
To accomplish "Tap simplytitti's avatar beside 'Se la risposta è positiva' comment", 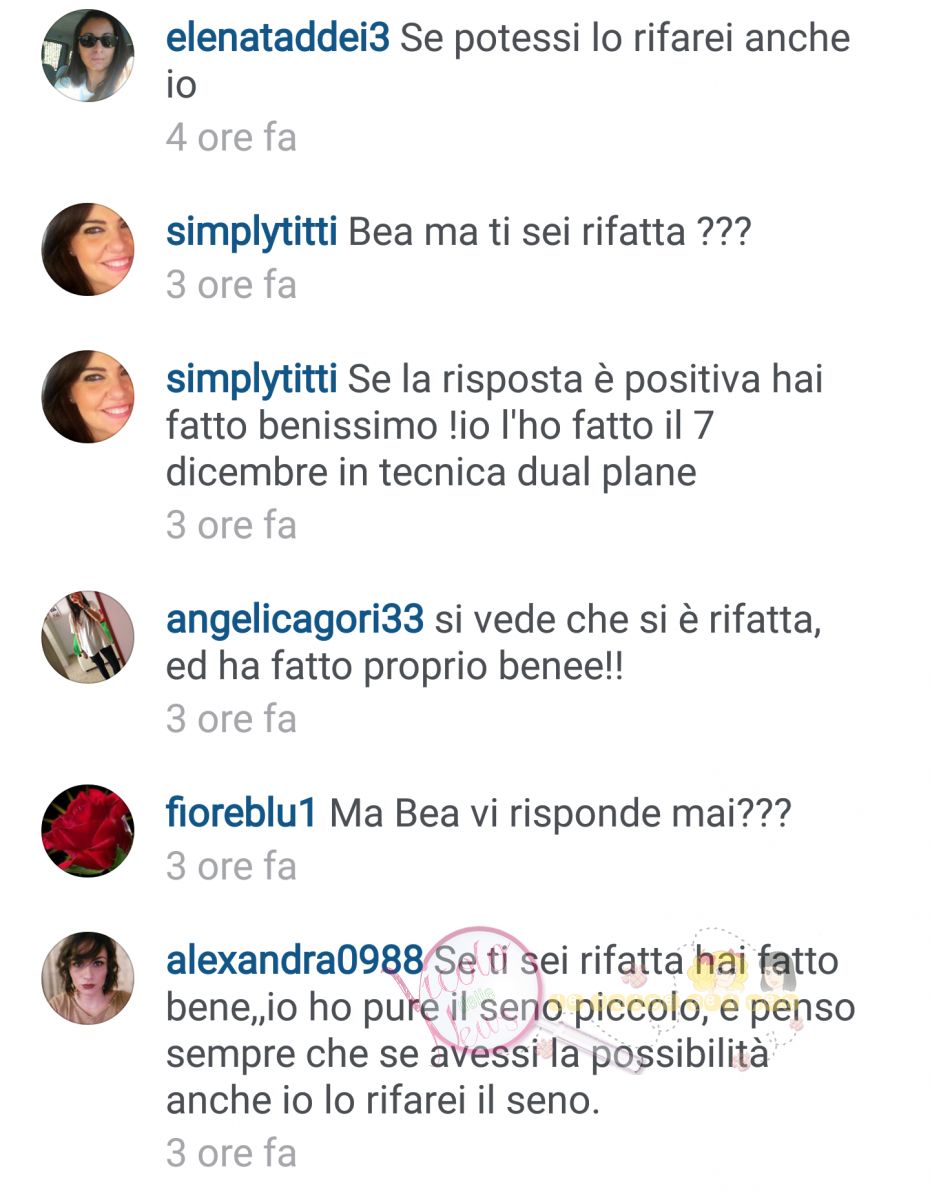I will (88, 396).
